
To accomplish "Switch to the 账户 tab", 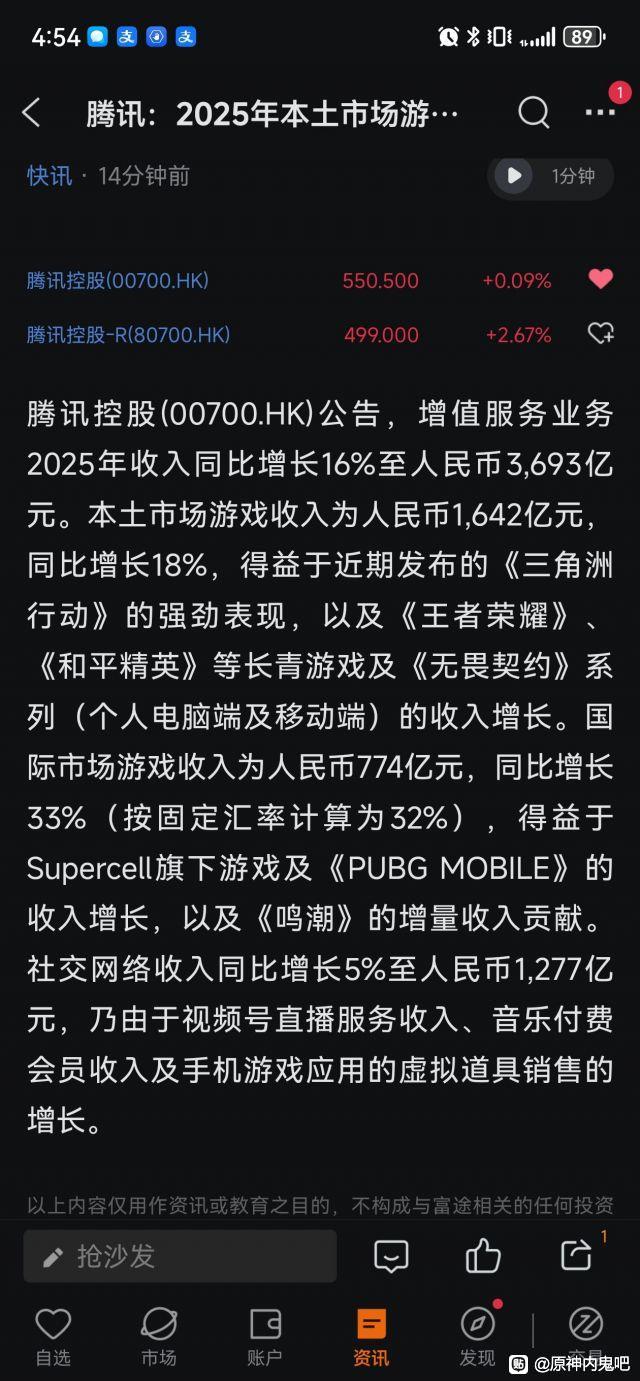I will point(265,1337).
